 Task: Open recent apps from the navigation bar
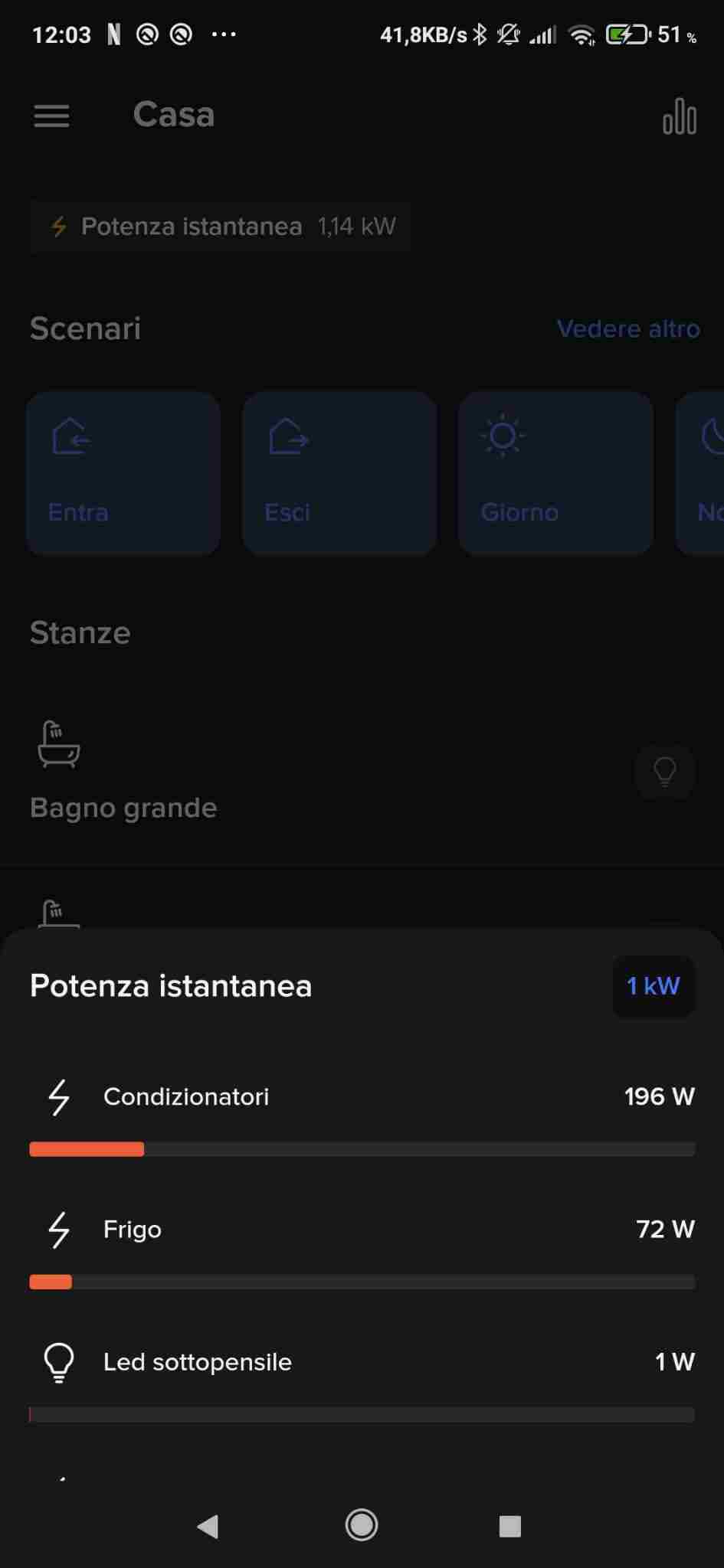pos(509,1526)
